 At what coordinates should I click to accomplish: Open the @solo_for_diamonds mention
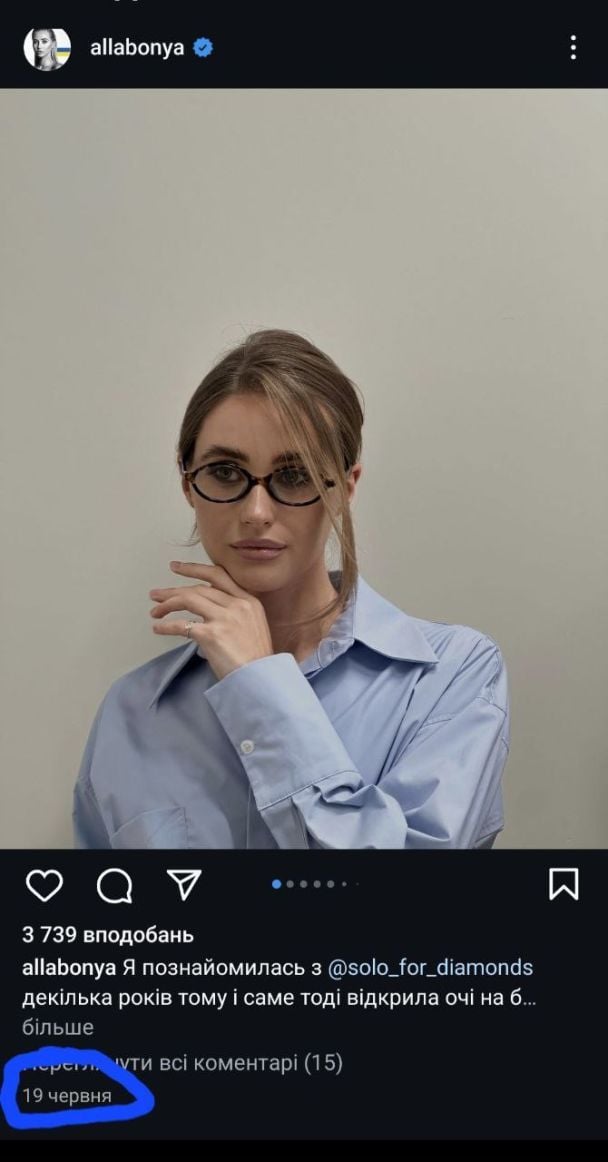[430, 967]
